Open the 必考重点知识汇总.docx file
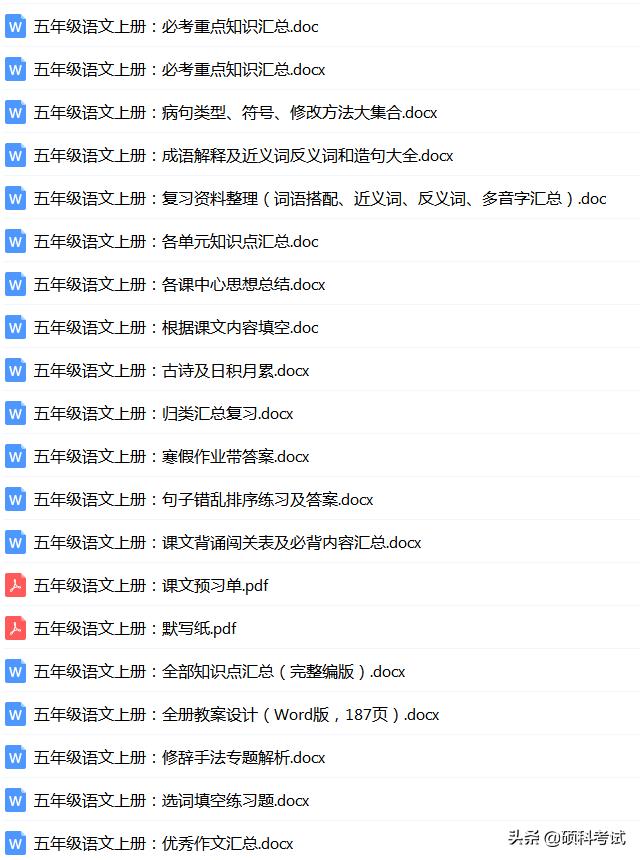Image resolution: width=640 pixels, height=860 pixels. (180, 70)
